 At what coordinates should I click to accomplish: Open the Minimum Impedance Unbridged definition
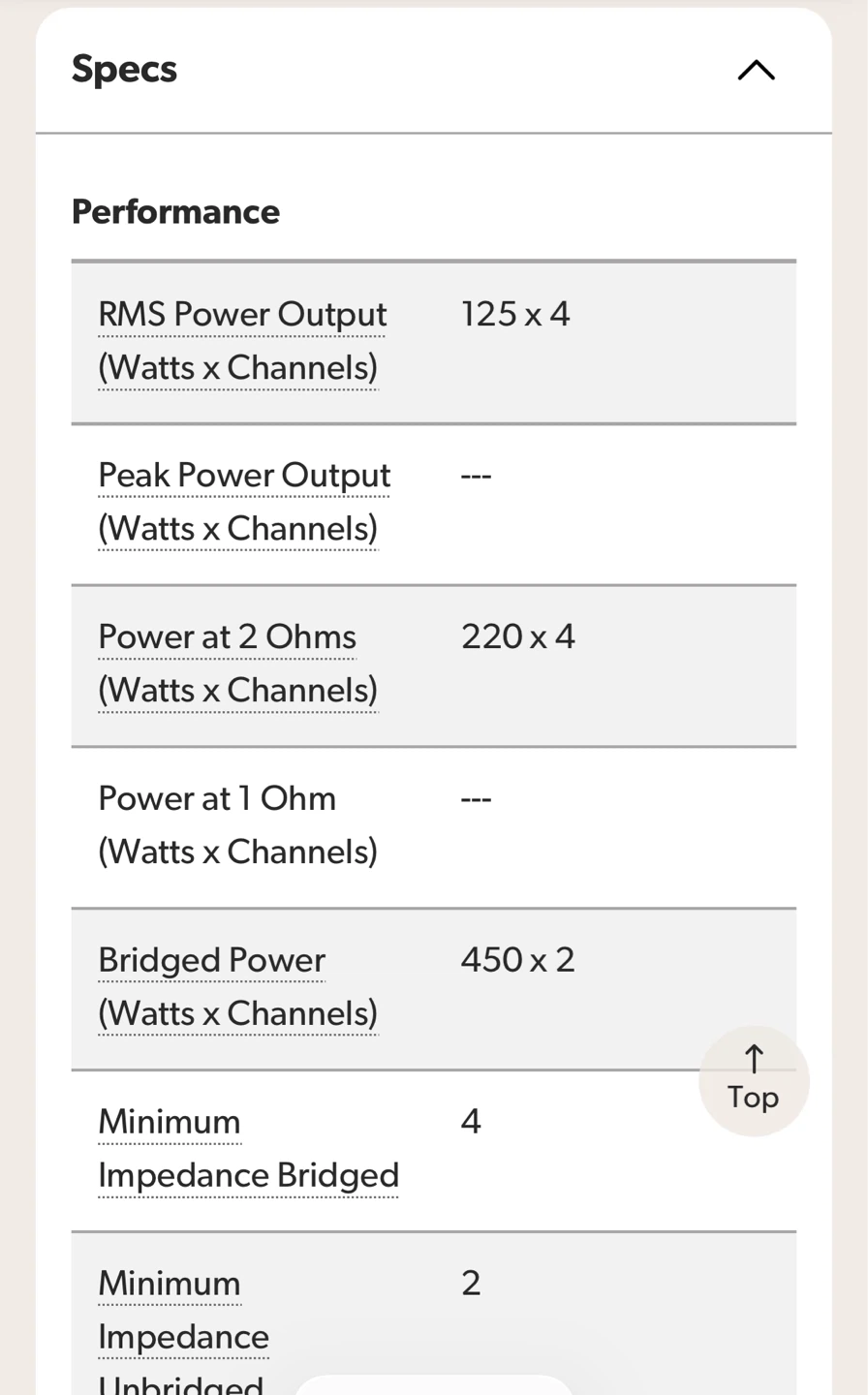[x=184, y=1311]
